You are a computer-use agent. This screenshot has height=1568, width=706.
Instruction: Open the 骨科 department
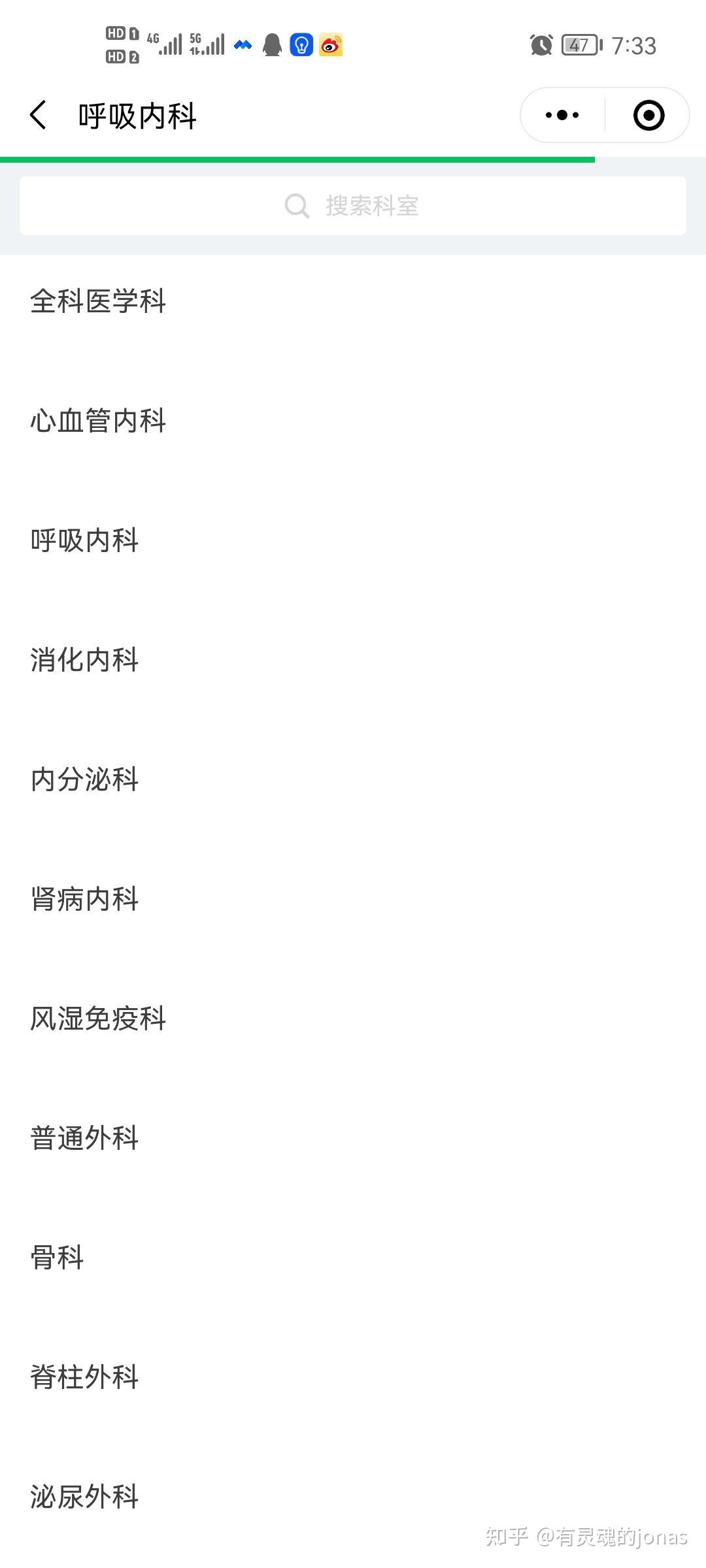(x=58, y=1258)
